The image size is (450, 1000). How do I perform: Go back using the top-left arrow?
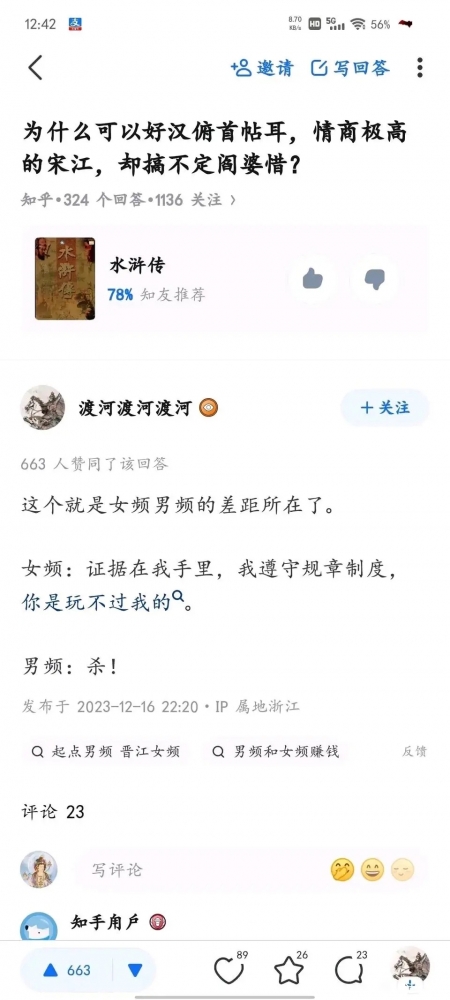tap(35, 68)
